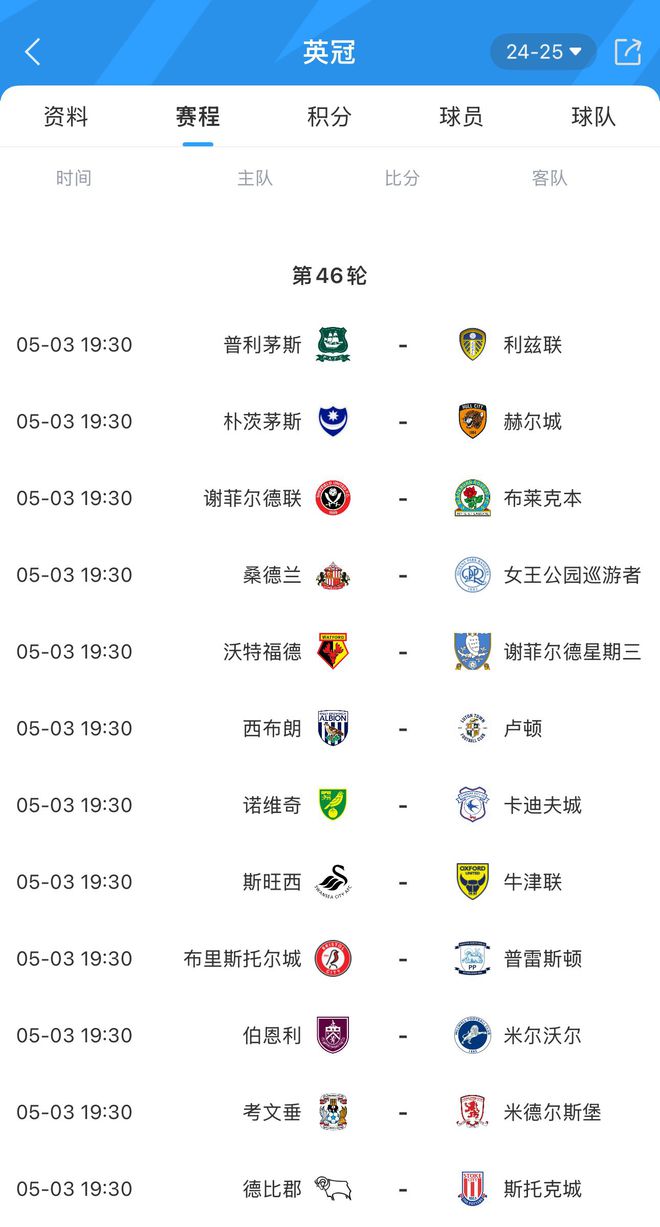Open the 24-25 season dropdown
The image size is (660, 1227).
click(x=543, y=52)
